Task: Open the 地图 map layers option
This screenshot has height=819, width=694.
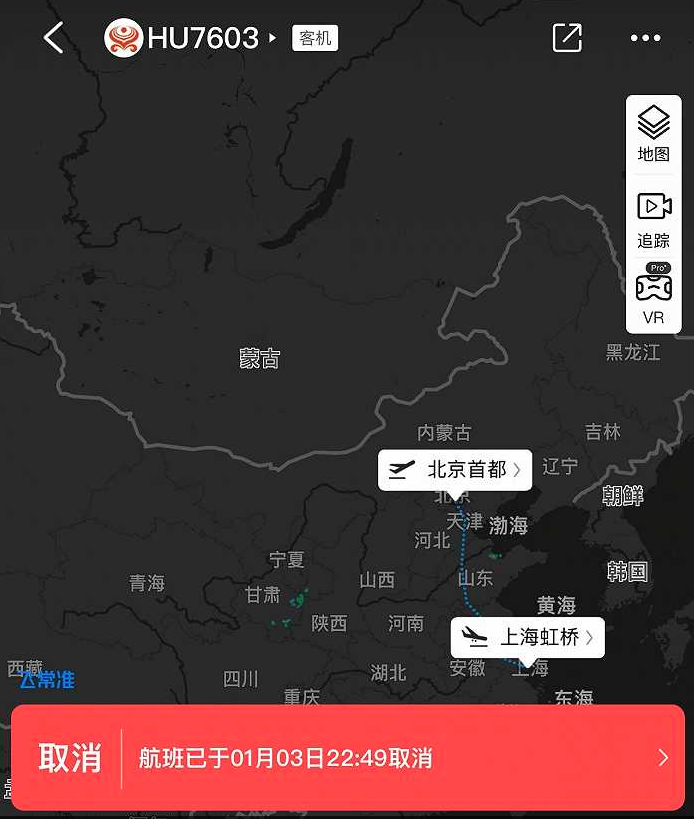Action: pyautogui.click(x=653, y=133)
